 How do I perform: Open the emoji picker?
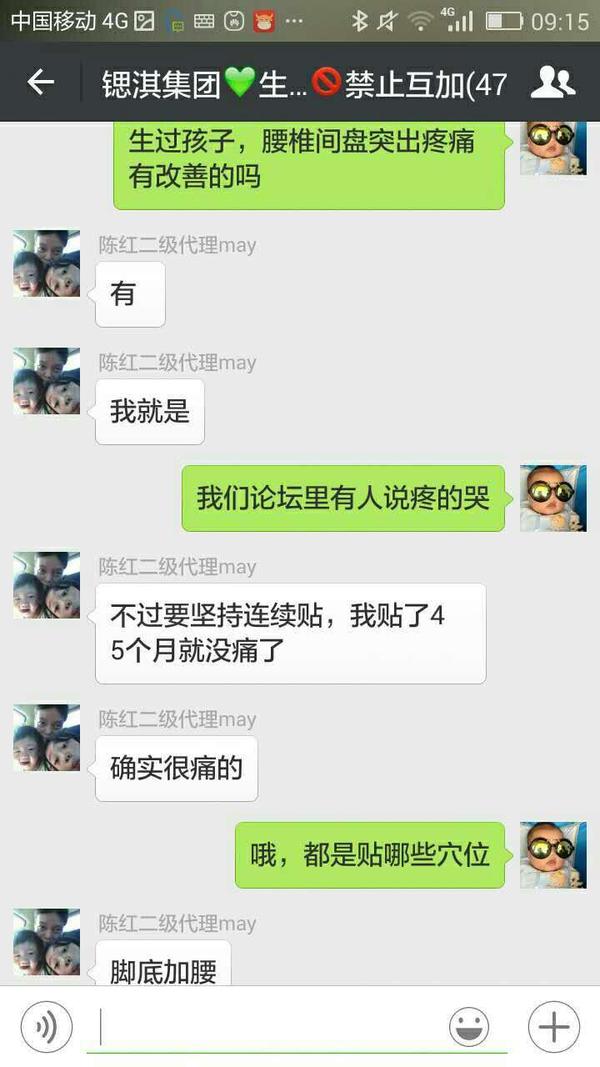coord(469,1026)
